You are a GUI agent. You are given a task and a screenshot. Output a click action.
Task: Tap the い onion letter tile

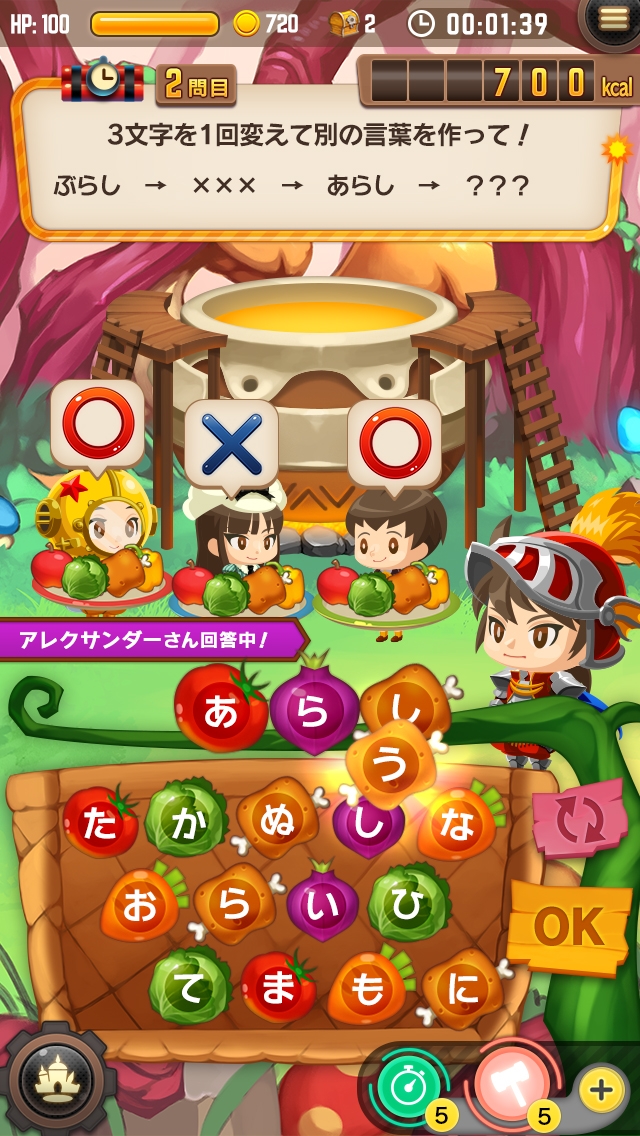322,905
